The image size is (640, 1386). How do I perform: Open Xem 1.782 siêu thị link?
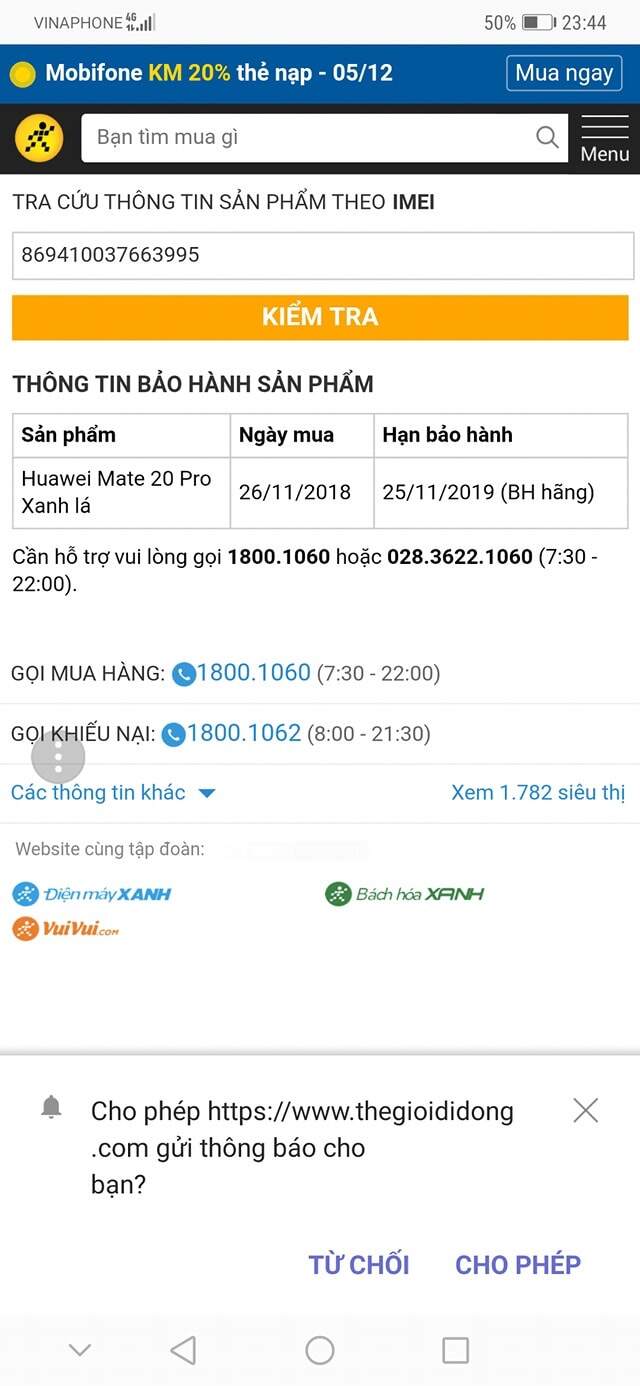(x=537, y=793)
